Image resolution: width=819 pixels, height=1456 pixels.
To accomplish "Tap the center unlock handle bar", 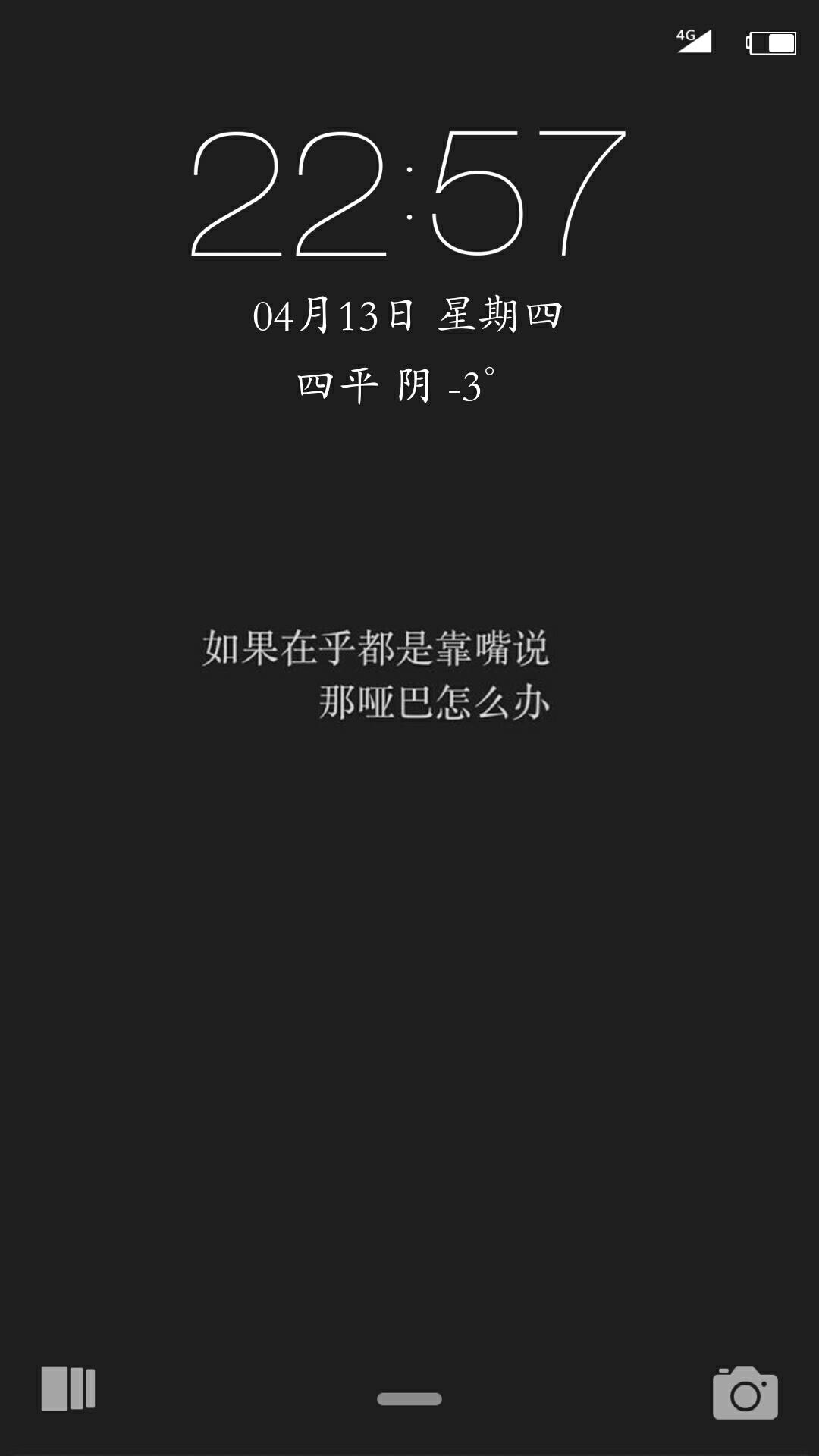I will (x=409, y=1398).
